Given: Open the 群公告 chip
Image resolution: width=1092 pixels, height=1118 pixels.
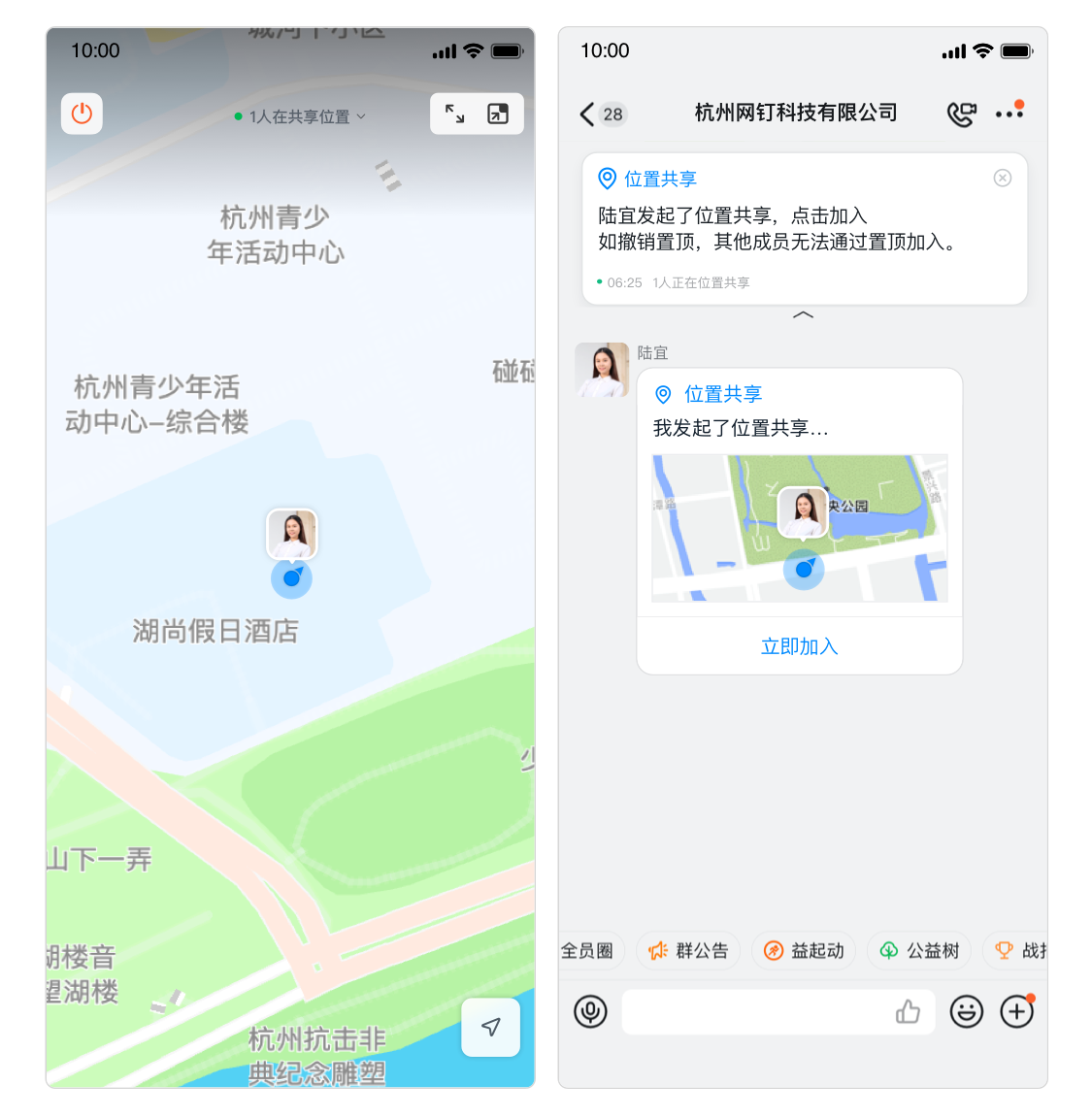Looking at the screenshot, I should point(688,950).
